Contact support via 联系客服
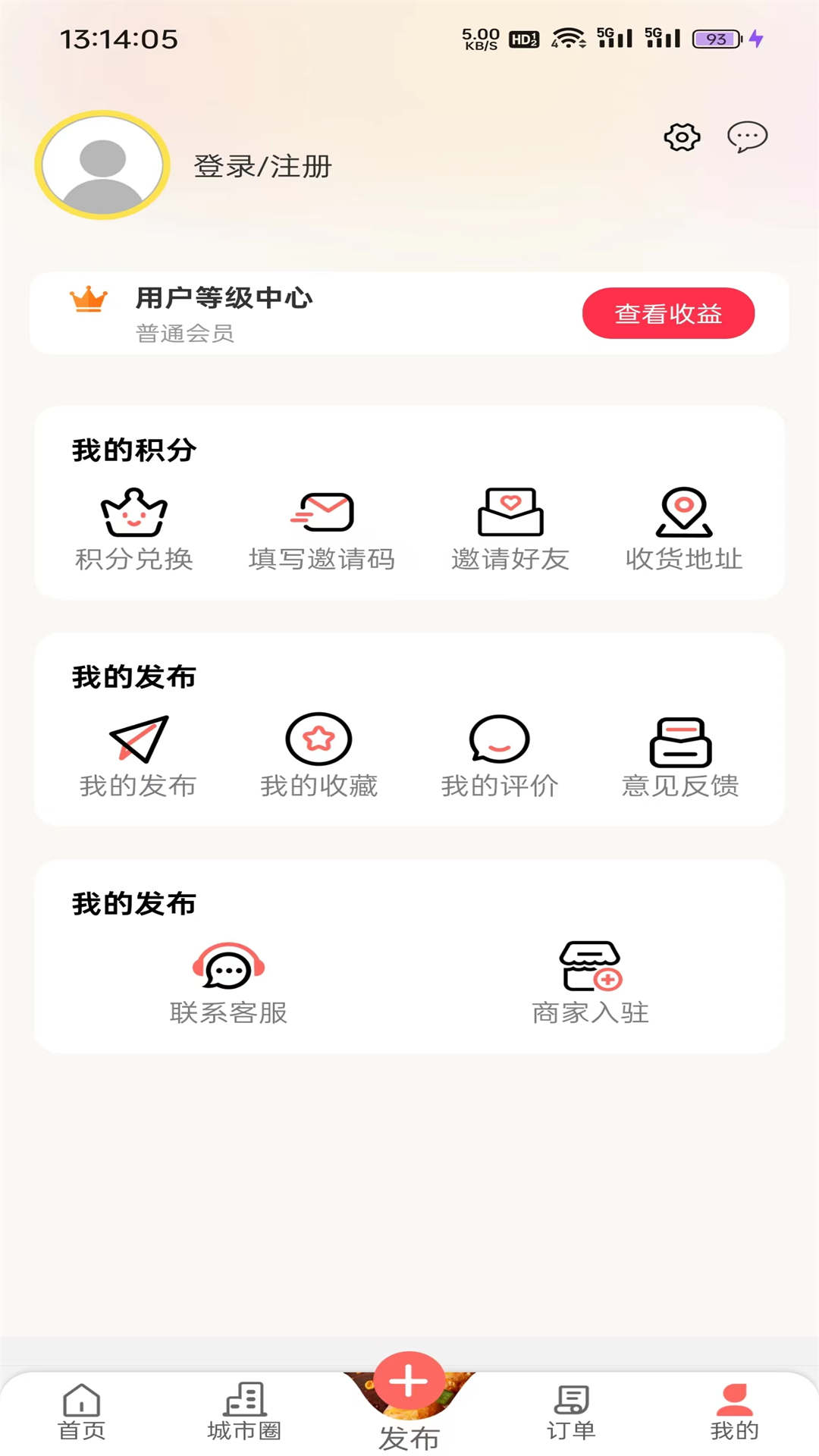The height and width of the screenshot is (1456, 819). tap(228, 983)
